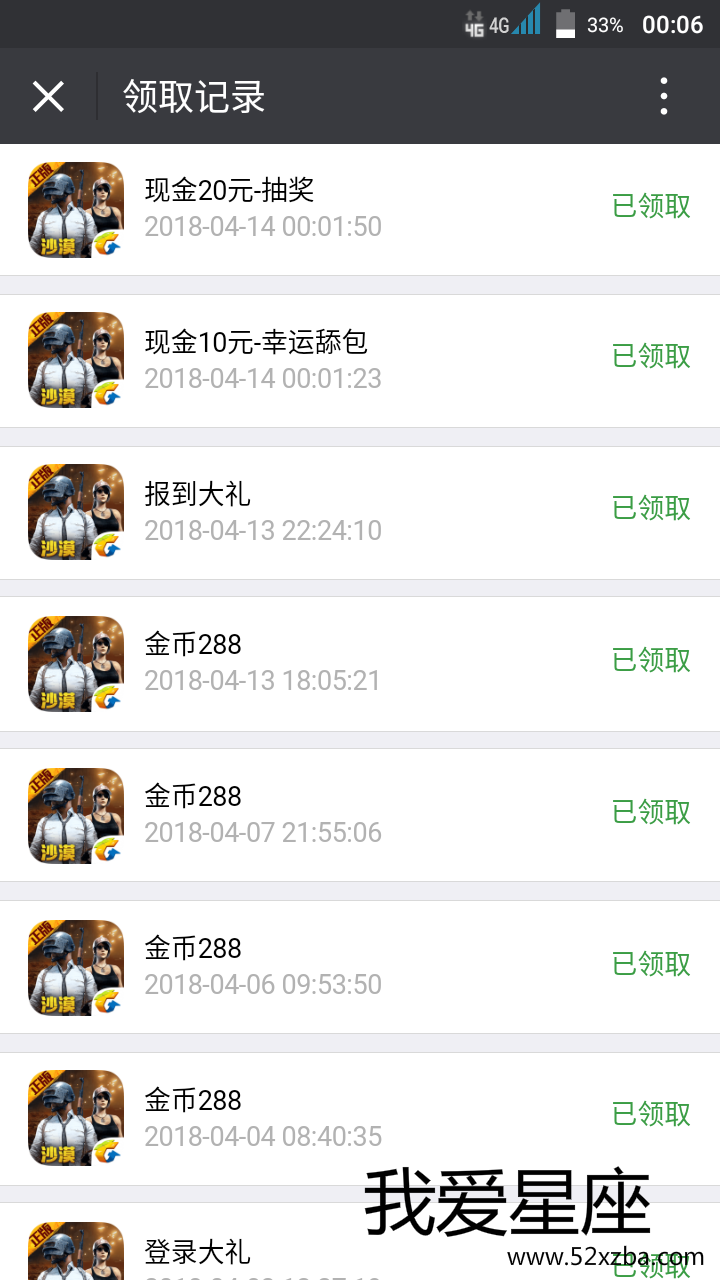Image resolution: width=720 pixels, height=1280 pixels.
Task: Open 金币288 record dated 2018-04-13
Action: tap(360, 663)
